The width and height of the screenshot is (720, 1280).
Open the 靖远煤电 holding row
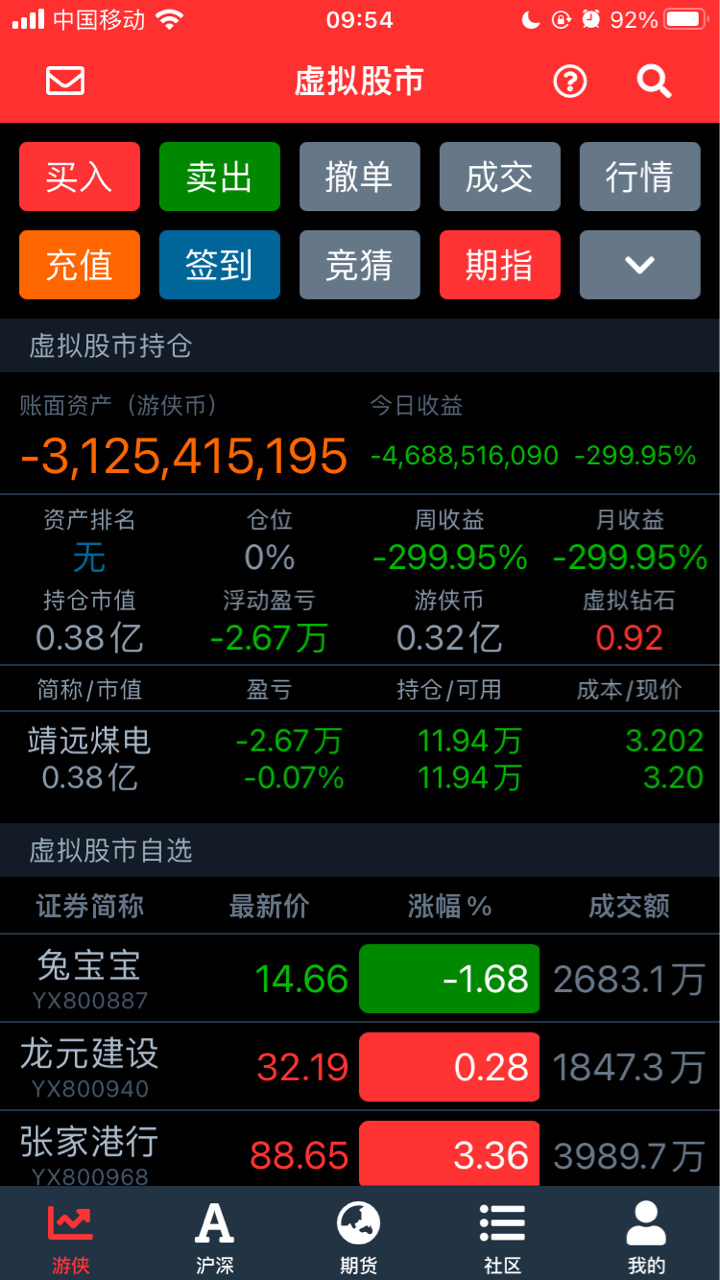[360, 759]
